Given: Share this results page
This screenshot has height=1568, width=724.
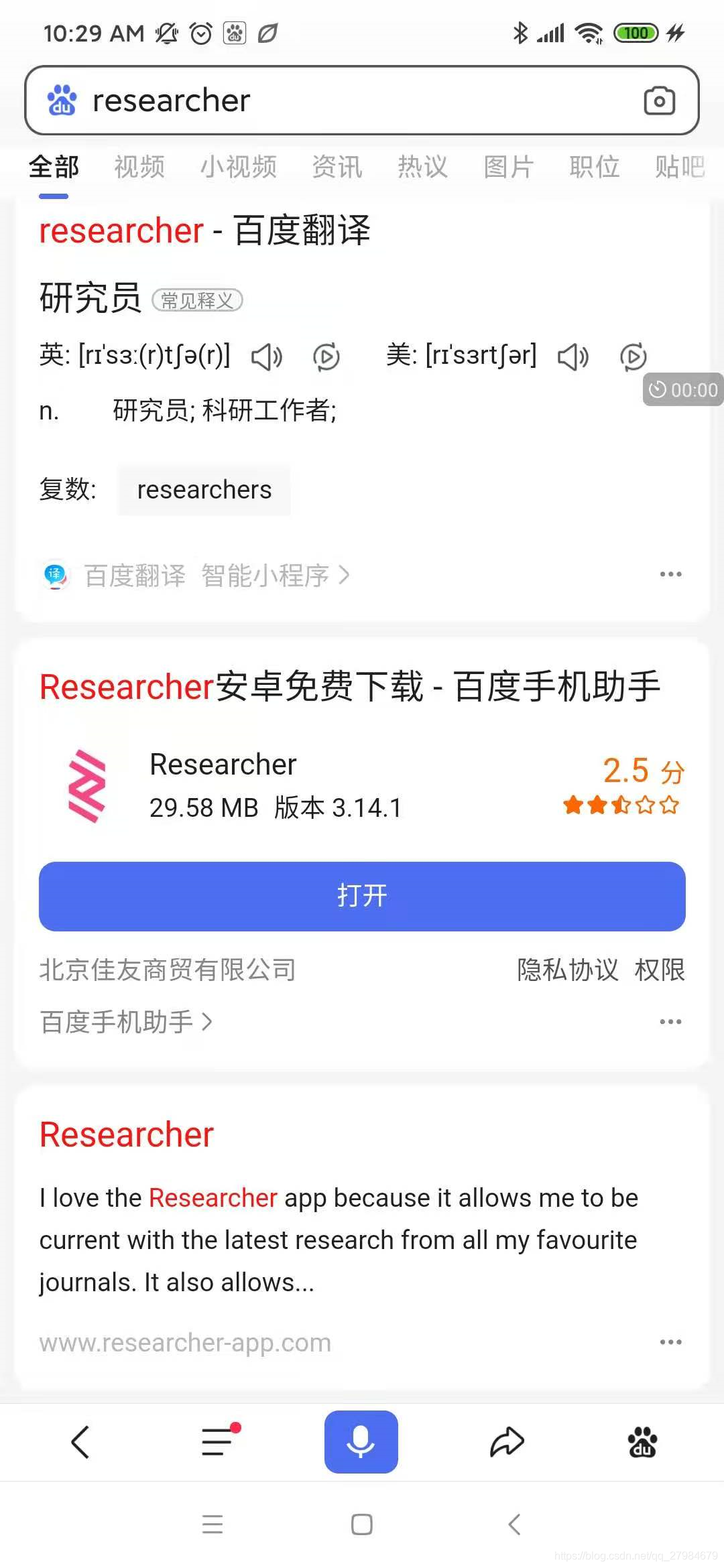Looking at the screenshot, I should coord(507,1442).
